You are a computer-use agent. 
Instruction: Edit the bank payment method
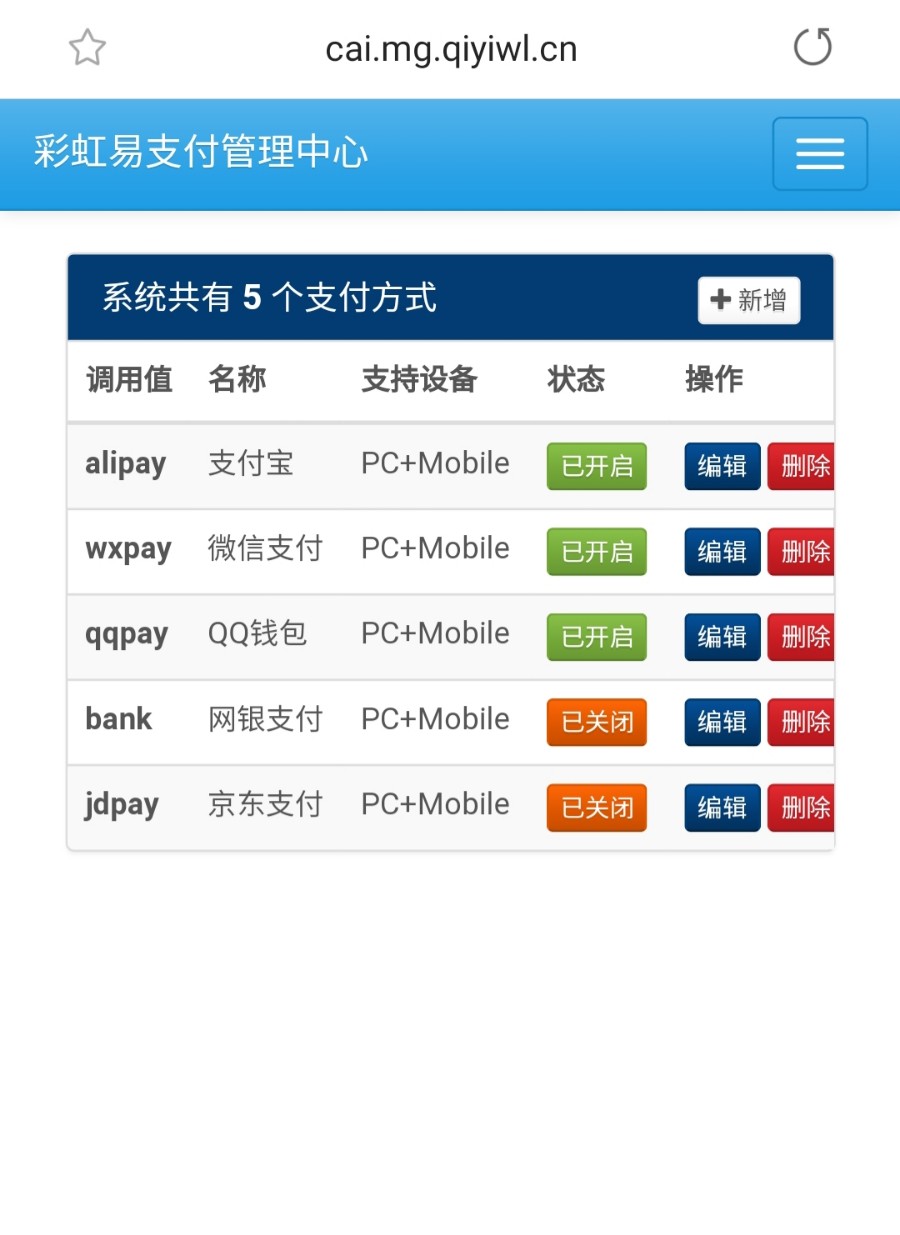(722, 722)
